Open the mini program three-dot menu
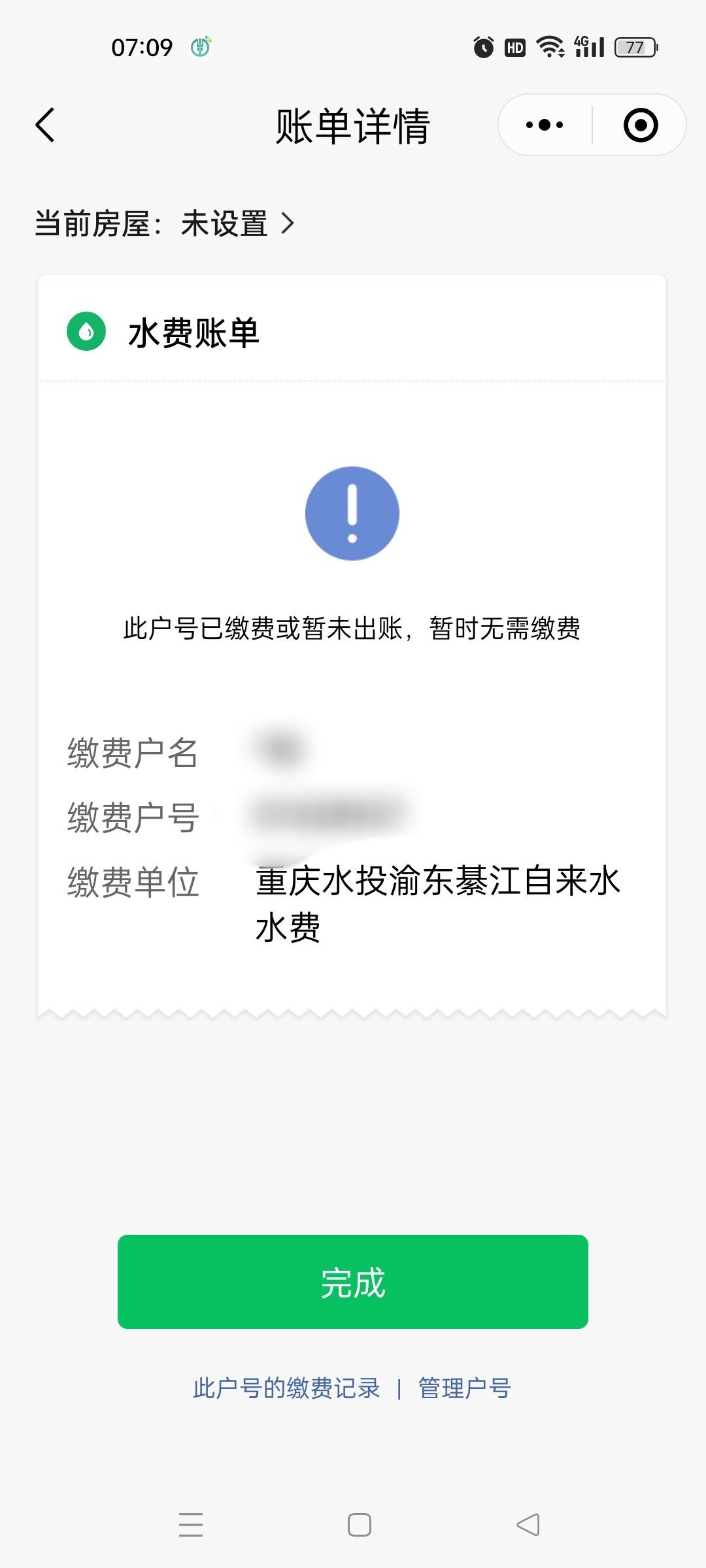Image resolution: width=706 pixels, height=1568 pixels. pyautogui.click(x=545, y=125)
